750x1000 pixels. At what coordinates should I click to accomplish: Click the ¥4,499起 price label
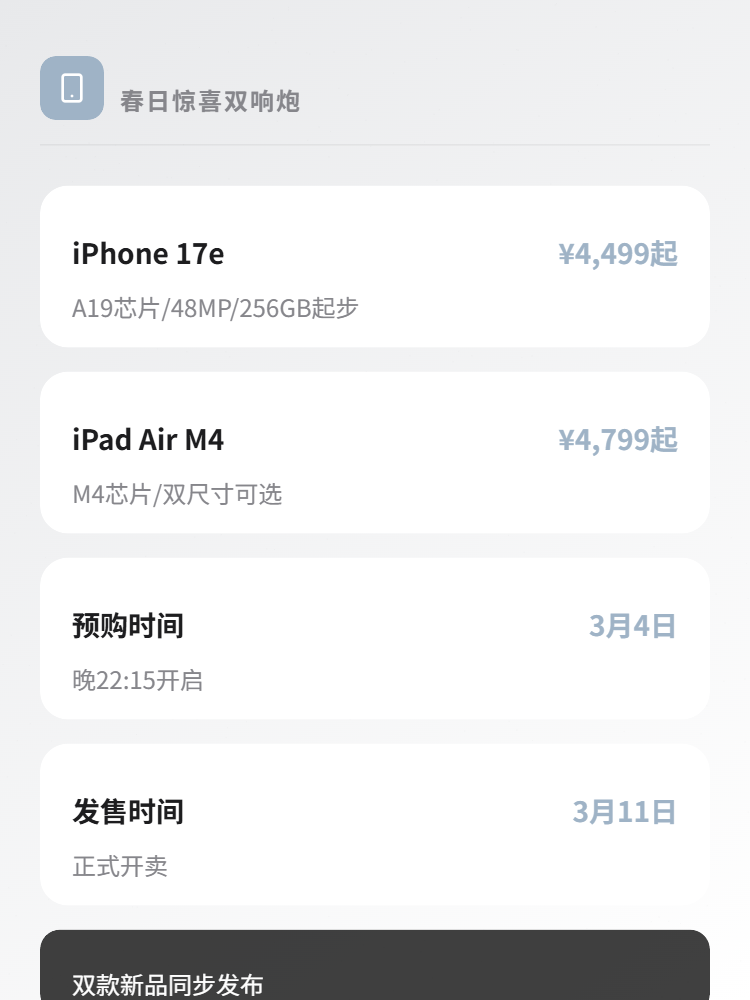click(618, 254)
